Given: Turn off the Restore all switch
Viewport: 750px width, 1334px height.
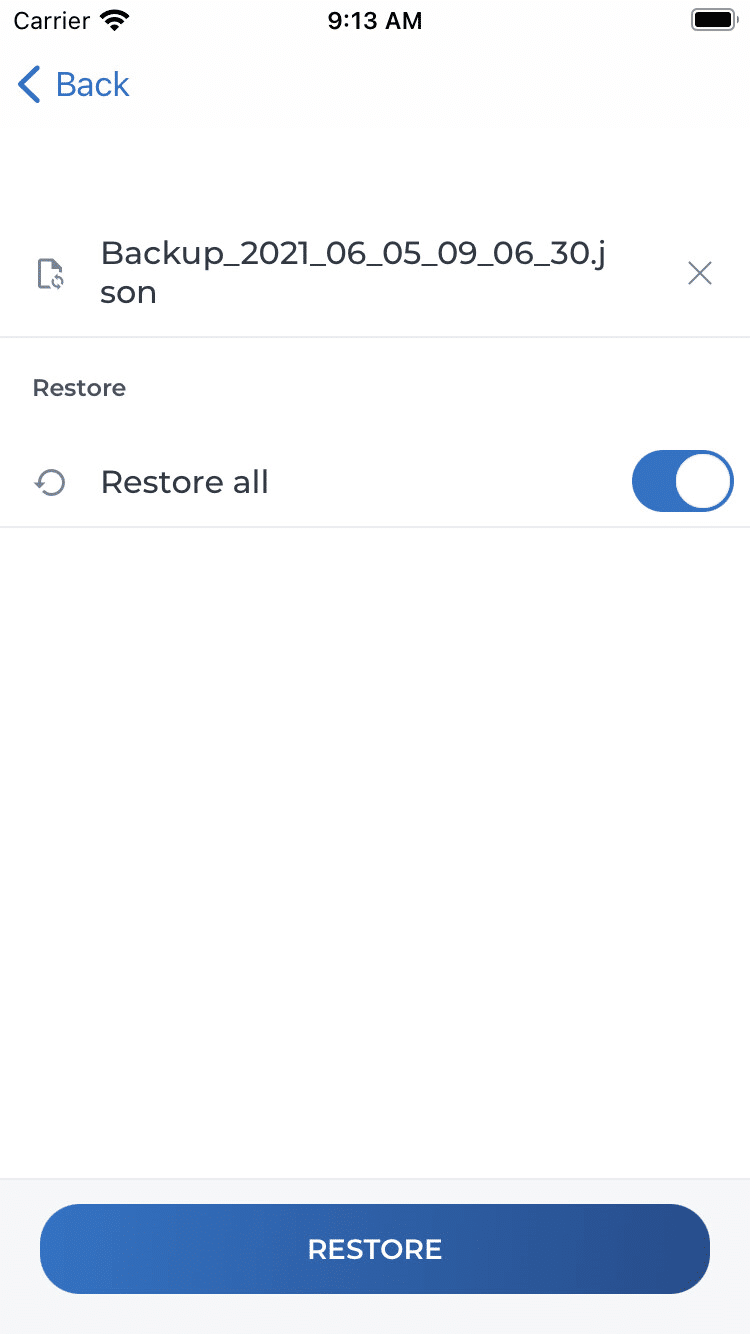Looking at the screenshot, I should click(x=682, y=481).
